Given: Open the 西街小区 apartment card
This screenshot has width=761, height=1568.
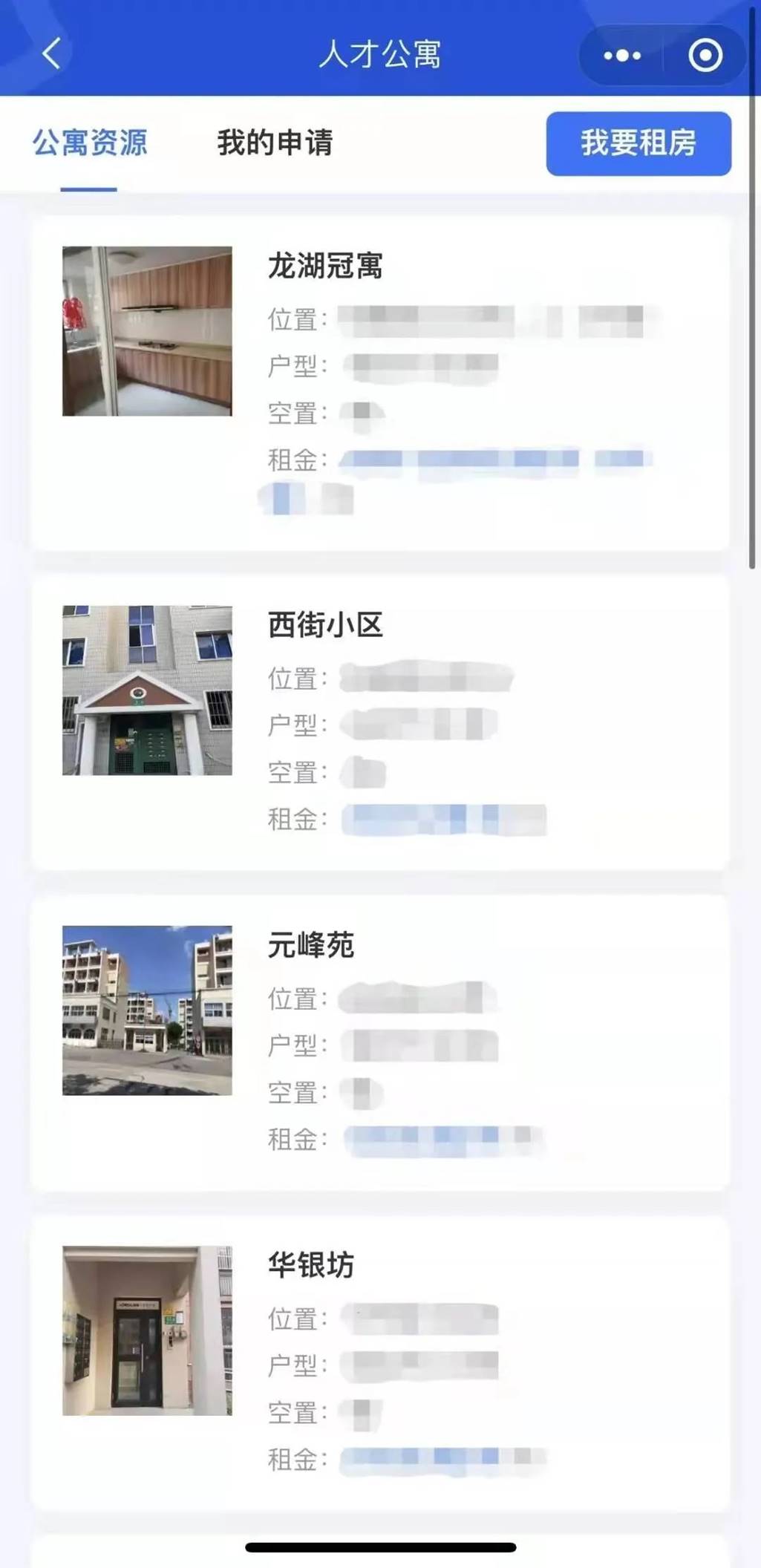Looking at the screenshot, I should click(379, 721).
